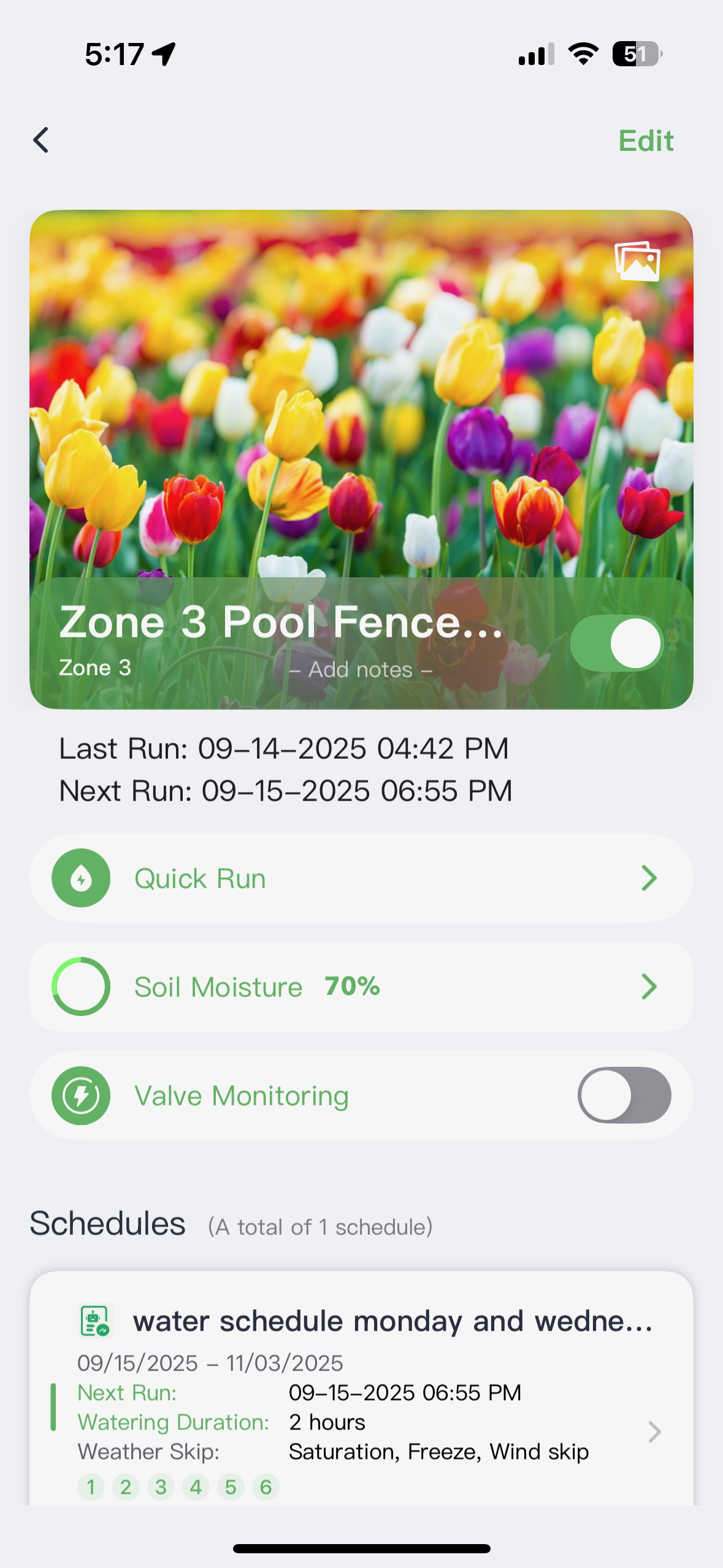Go back to the previous screen
This screenshot has width=723, height=1568.
tap(41, 140)
